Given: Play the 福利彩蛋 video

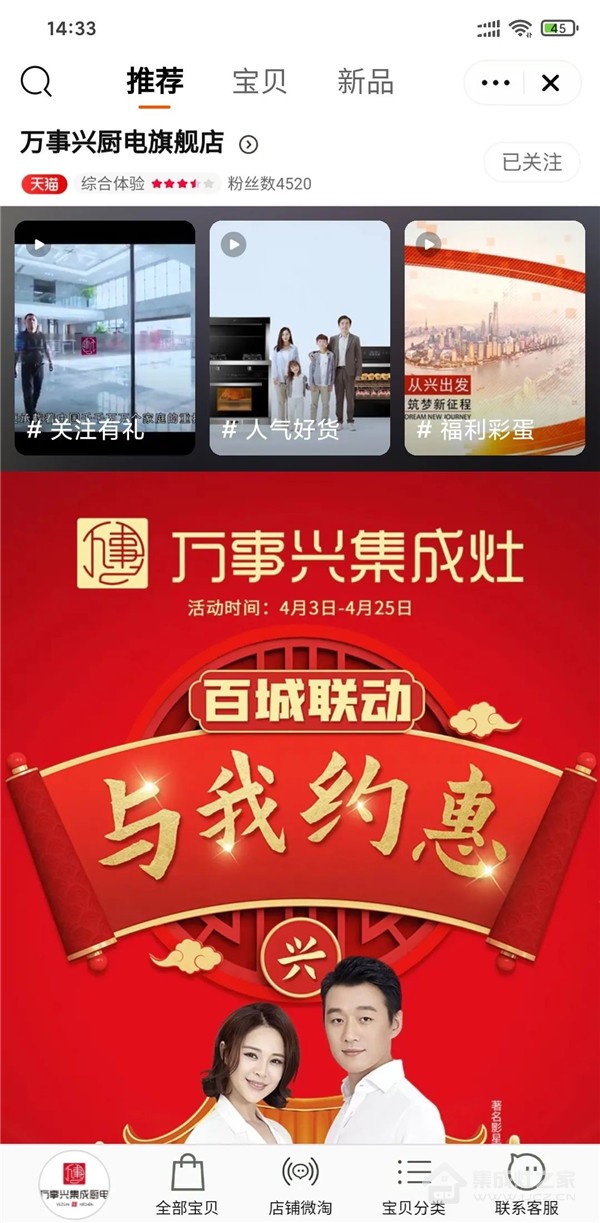Looking at the screenshot, I should 494,338.
